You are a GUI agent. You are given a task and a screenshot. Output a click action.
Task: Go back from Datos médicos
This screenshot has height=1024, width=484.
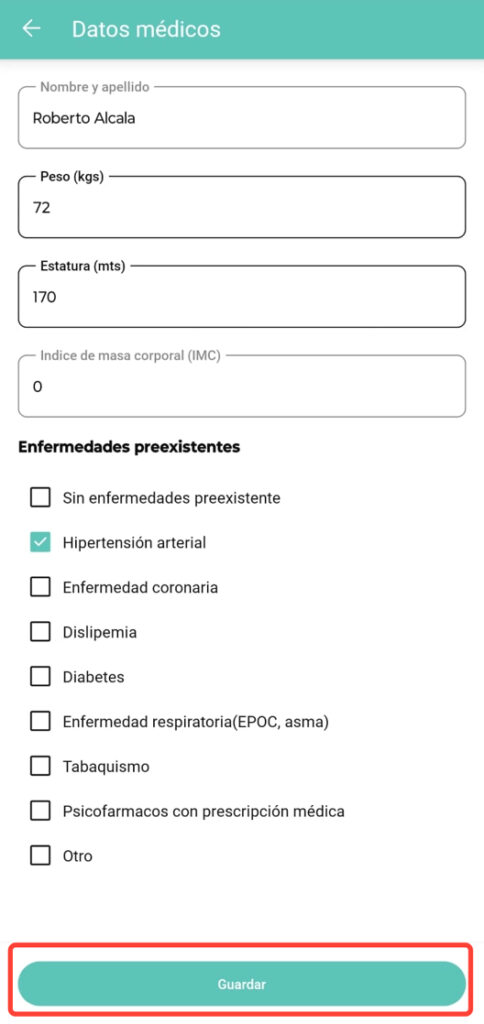31,29
